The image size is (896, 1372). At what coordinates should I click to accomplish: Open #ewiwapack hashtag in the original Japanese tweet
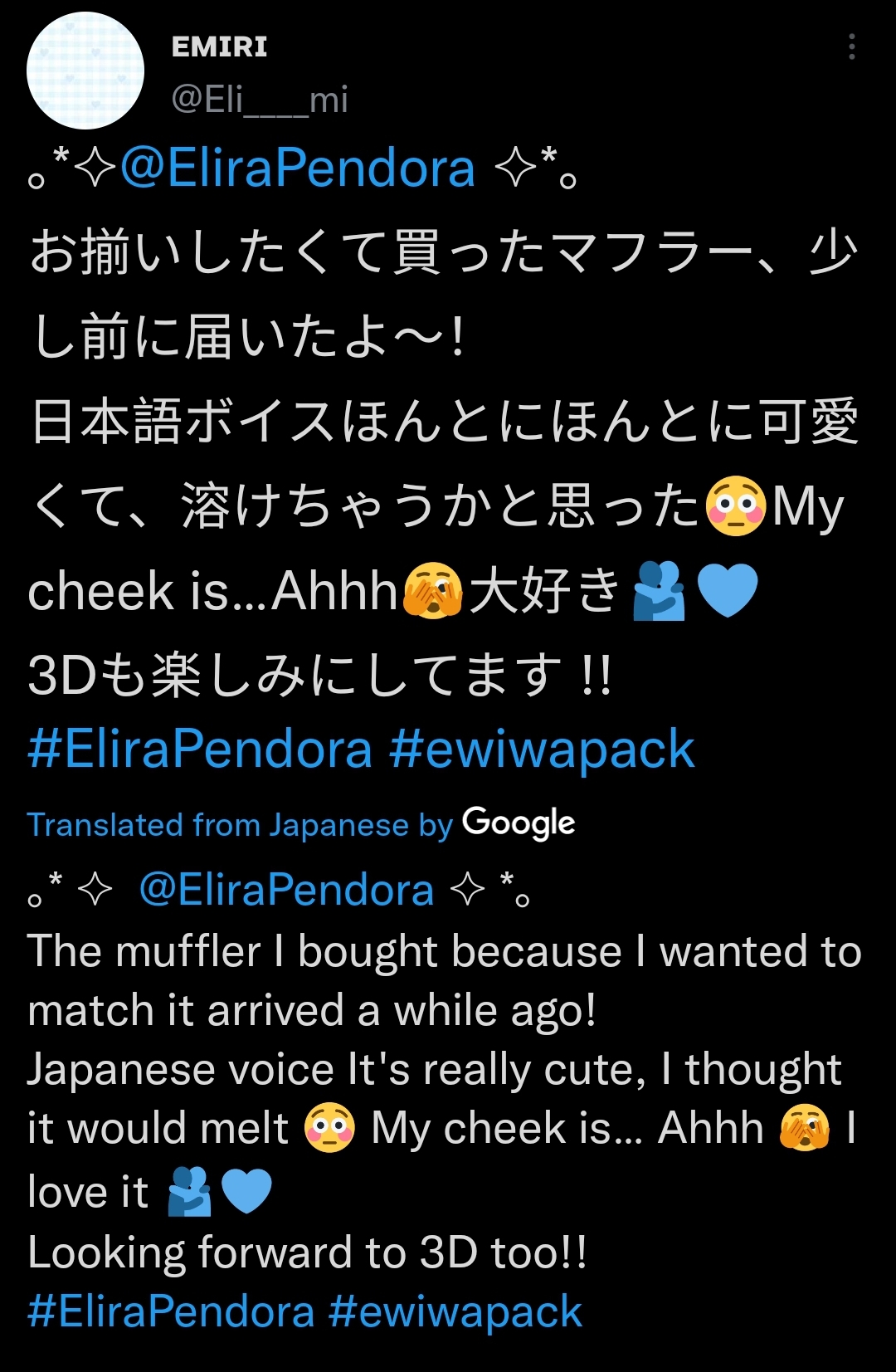(x=541, y=749)
